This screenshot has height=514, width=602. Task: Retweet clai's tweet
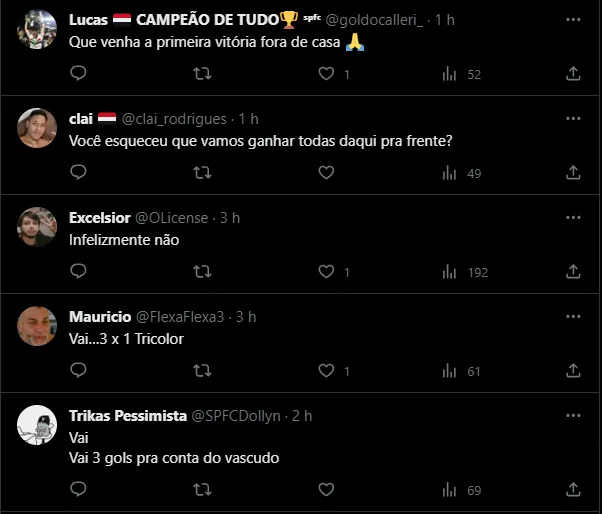(201, 173)
